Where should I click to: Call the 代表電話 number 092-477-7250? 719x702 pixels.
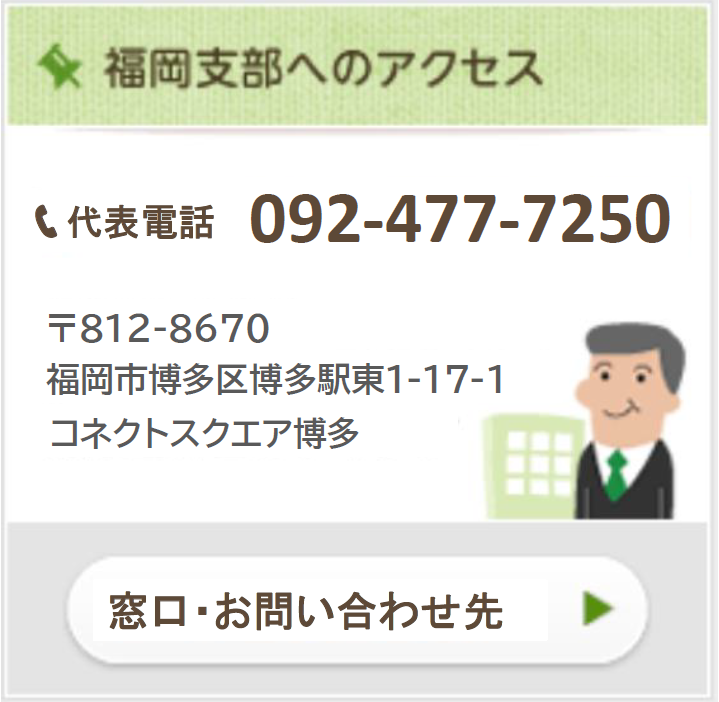tap(459, 219)
